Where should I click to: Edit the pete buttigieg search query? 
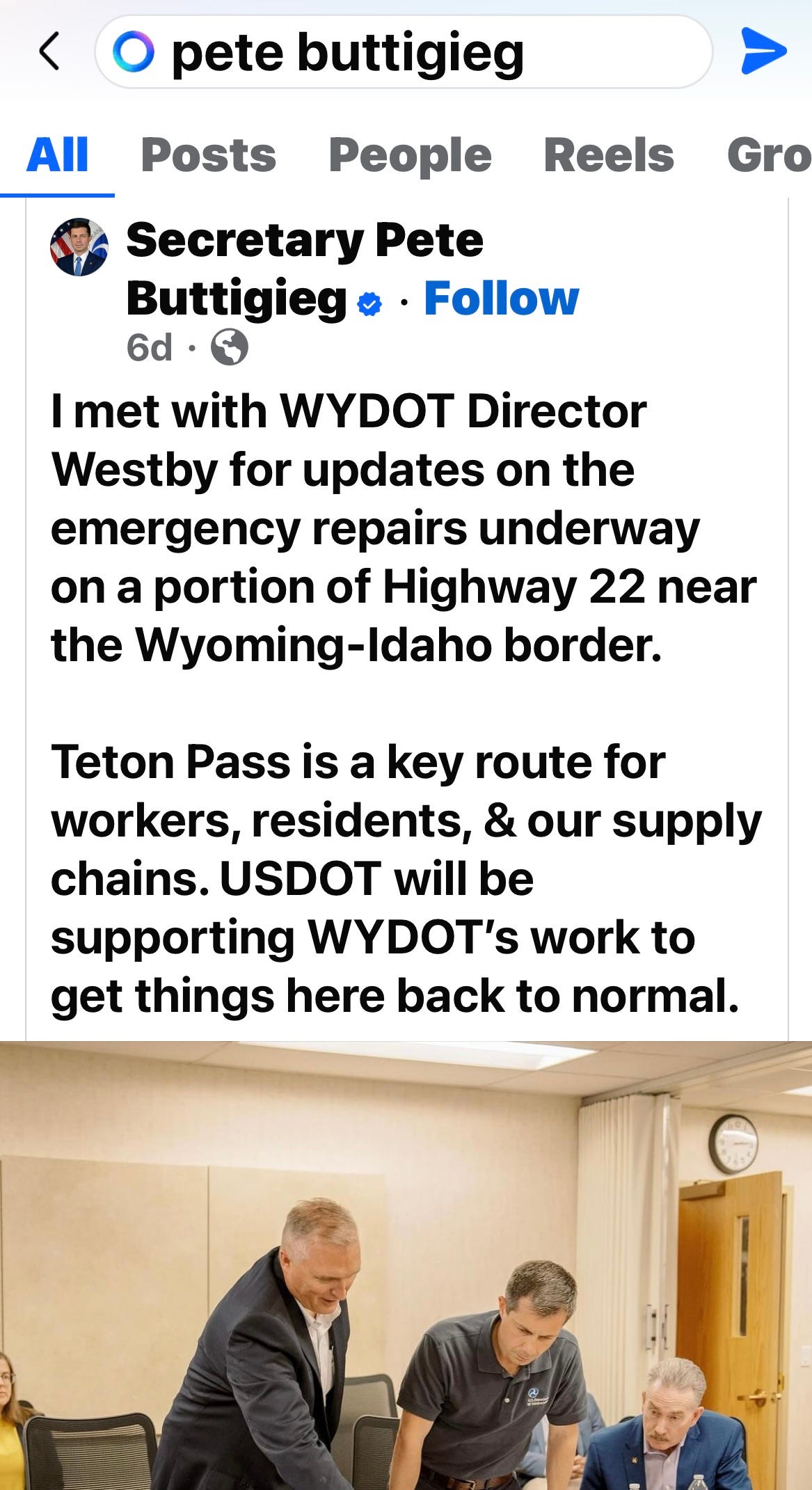404,52
